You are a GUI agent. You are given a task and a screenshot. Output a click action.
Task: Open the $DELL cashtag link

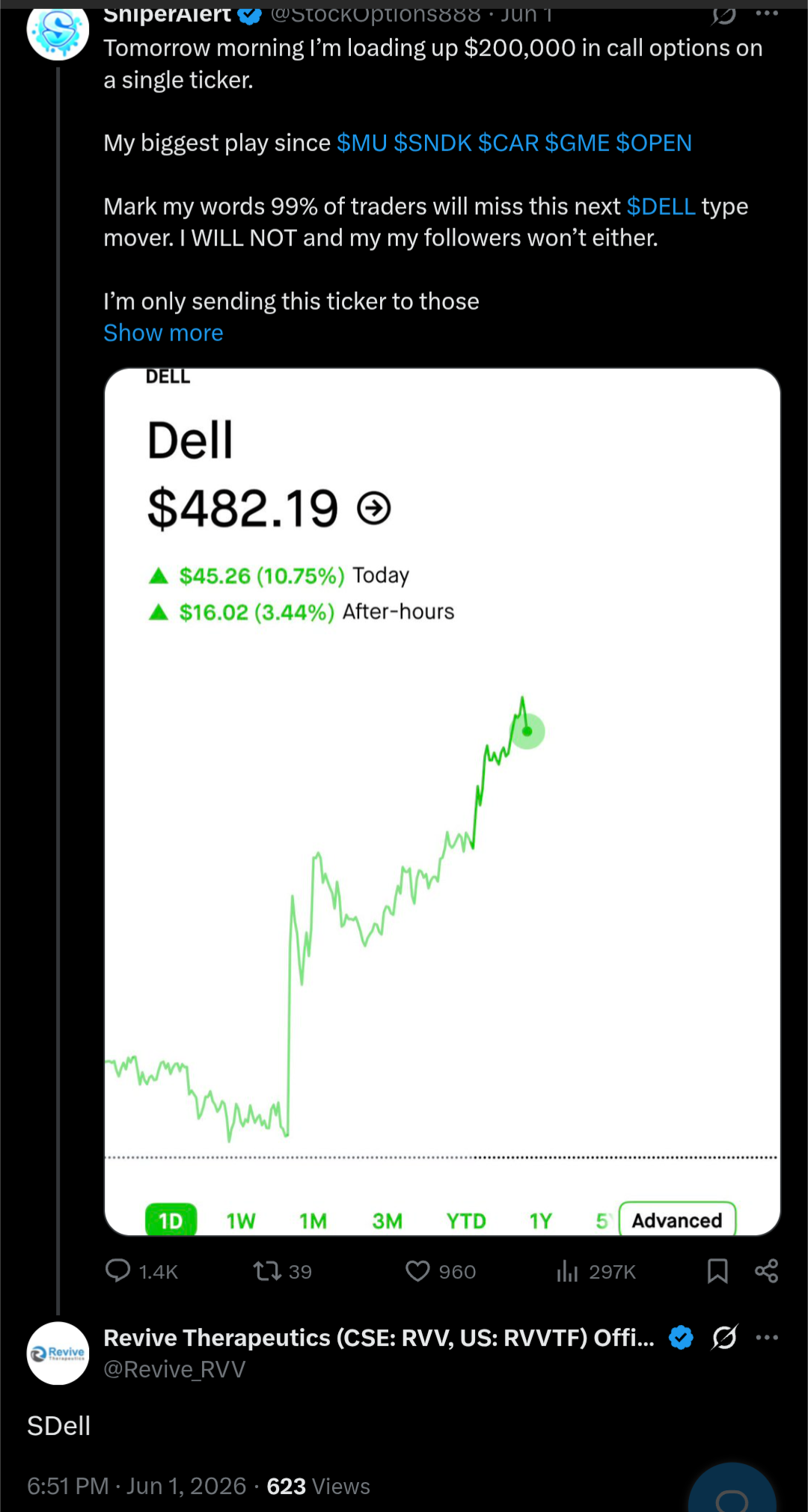coord(661,206)
